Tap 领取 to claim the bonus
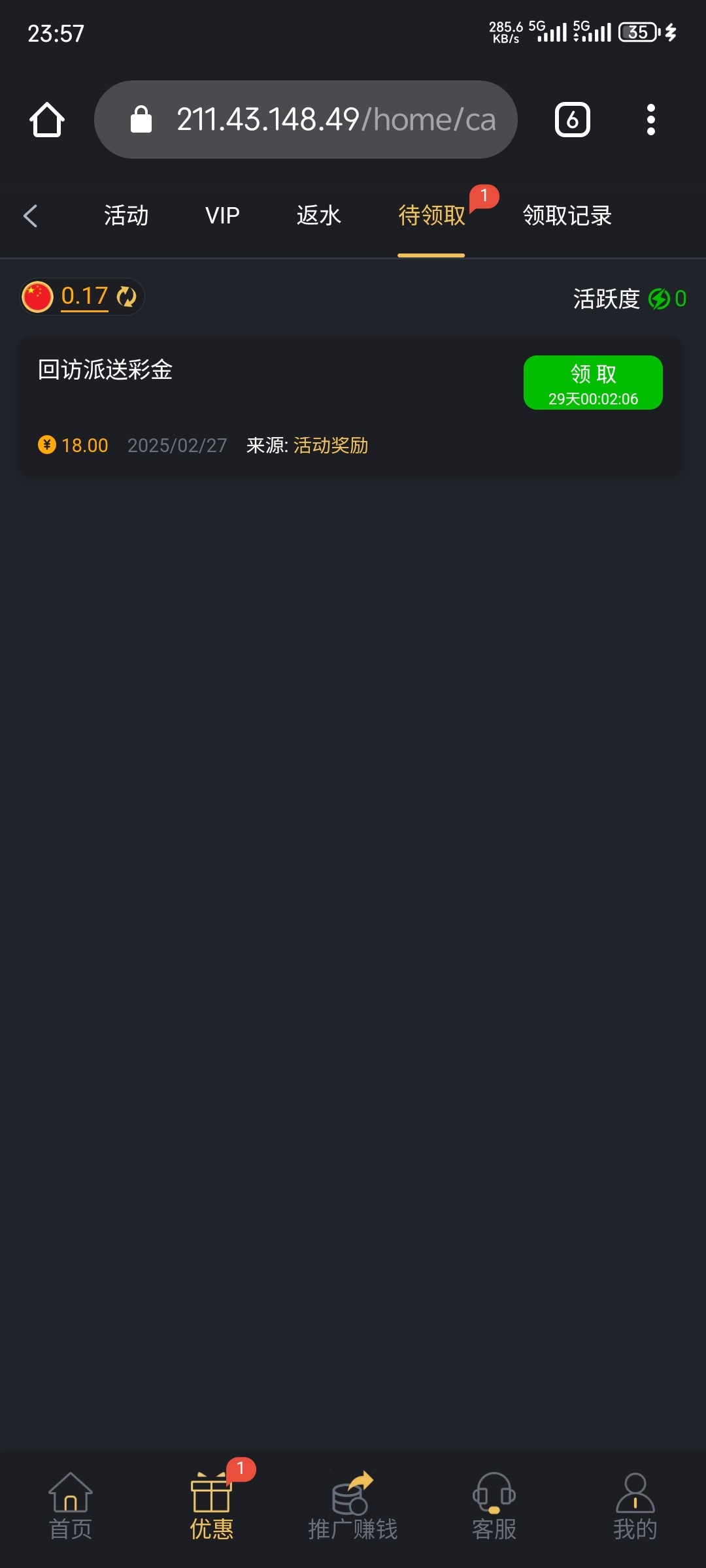 point(593,383)
